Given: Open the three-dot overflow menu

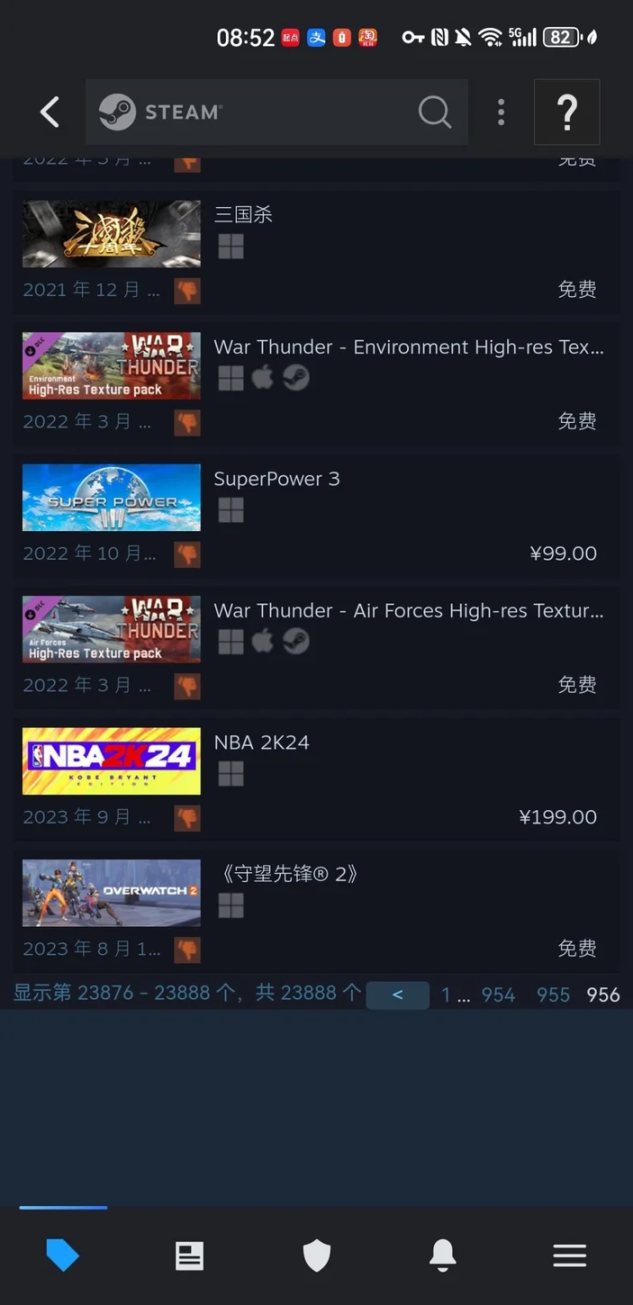Looking at the screenshot, I should [x=501, y=112].
